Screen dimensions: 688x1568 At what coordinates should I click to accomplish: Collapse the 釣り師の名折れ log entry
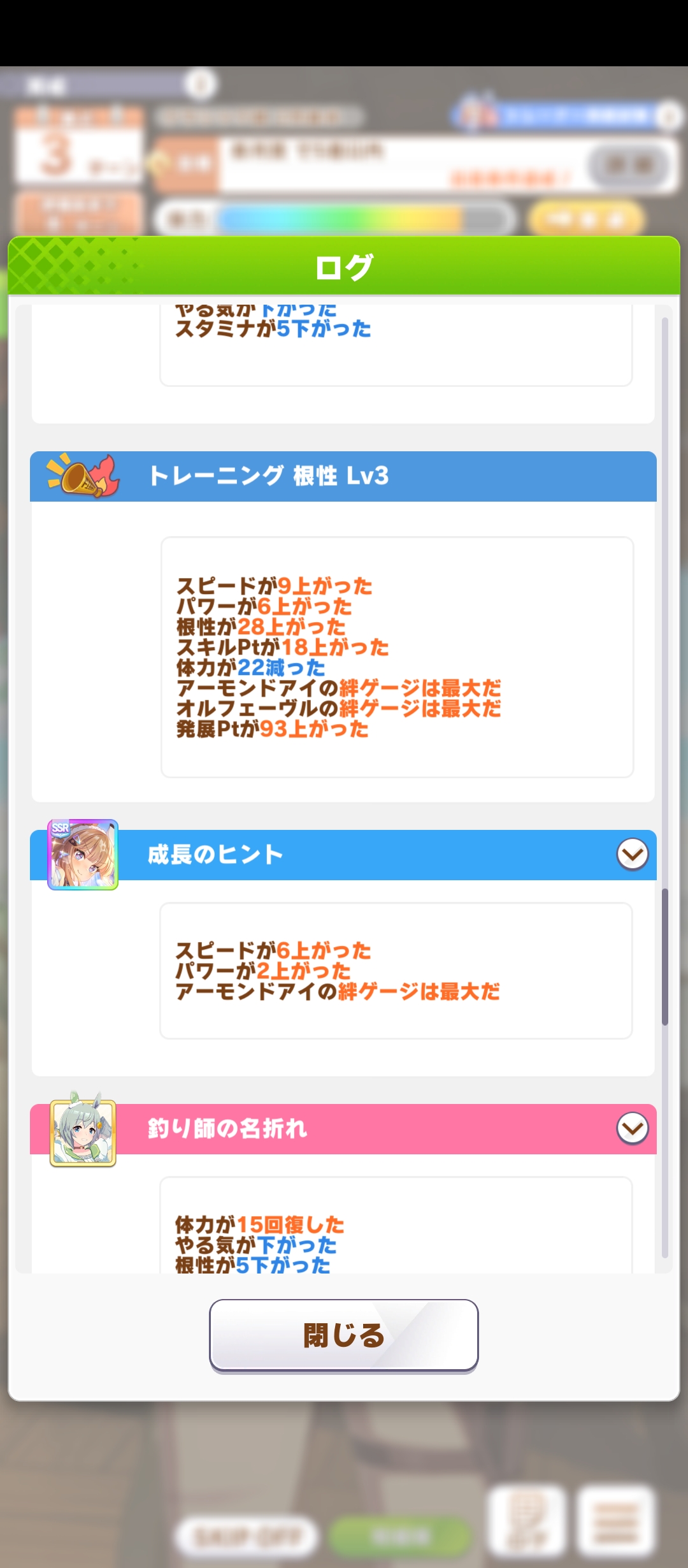point(633,1128)
